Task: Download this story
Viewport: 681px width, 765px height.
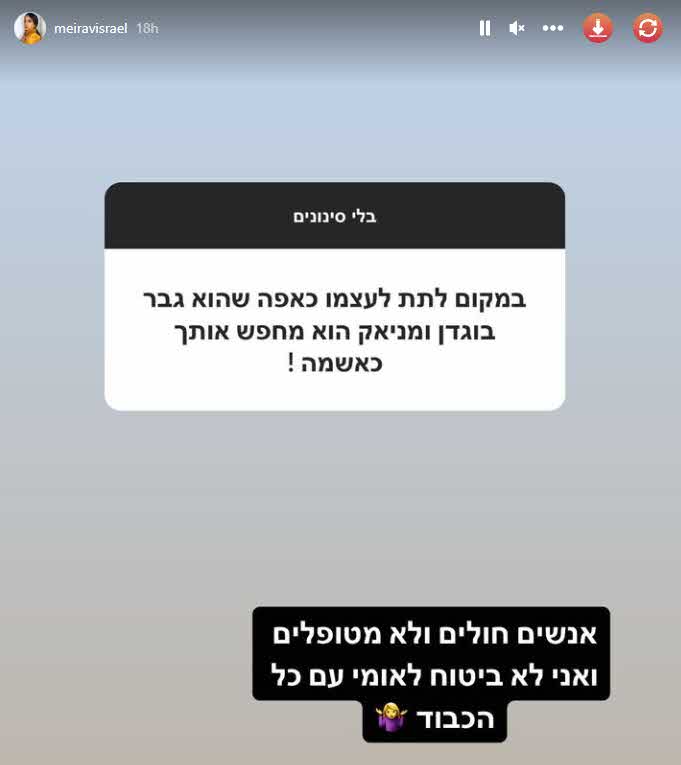Action: pos(598,28)
